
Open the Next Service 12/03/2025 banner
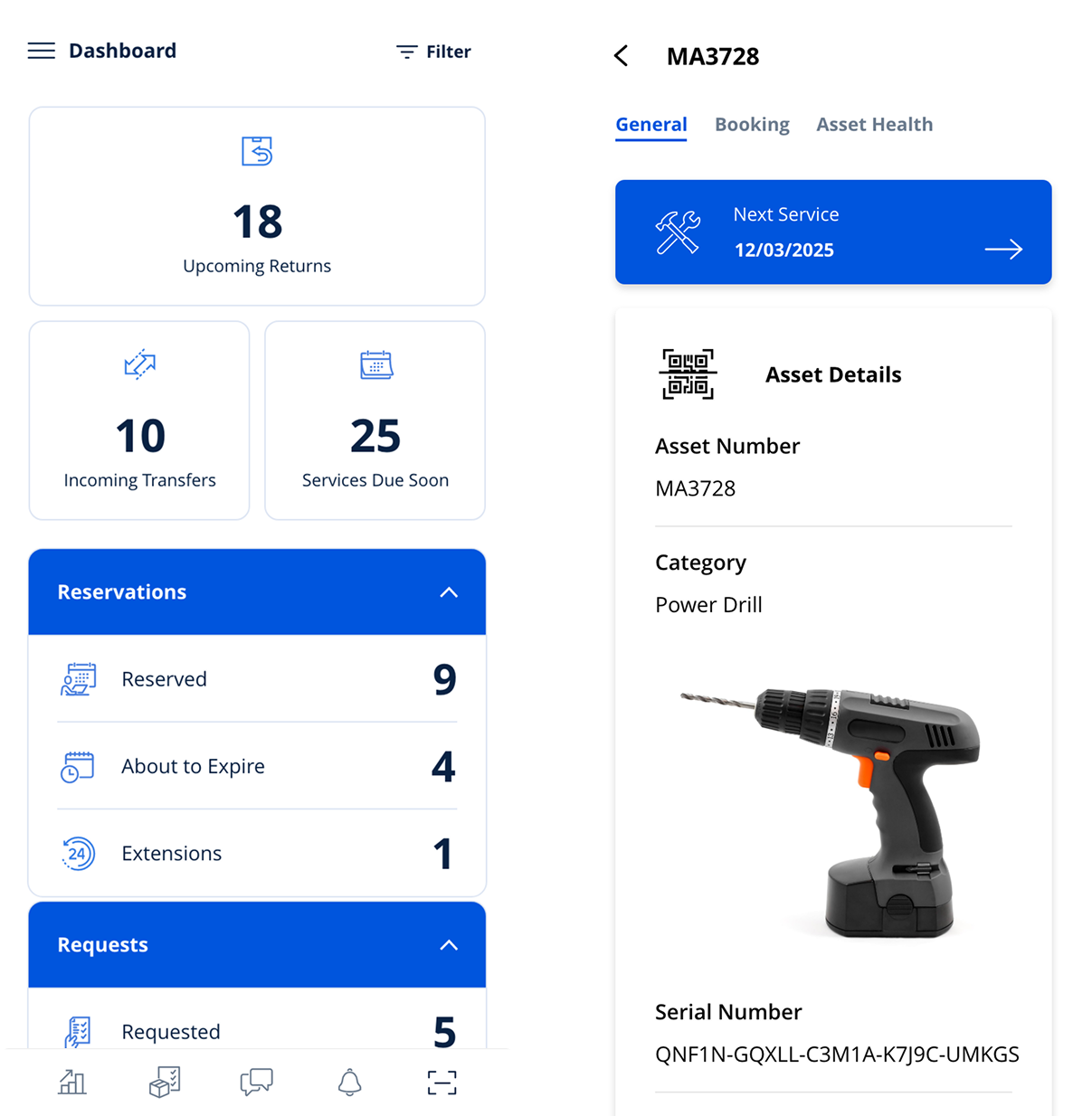click(833, 232)
